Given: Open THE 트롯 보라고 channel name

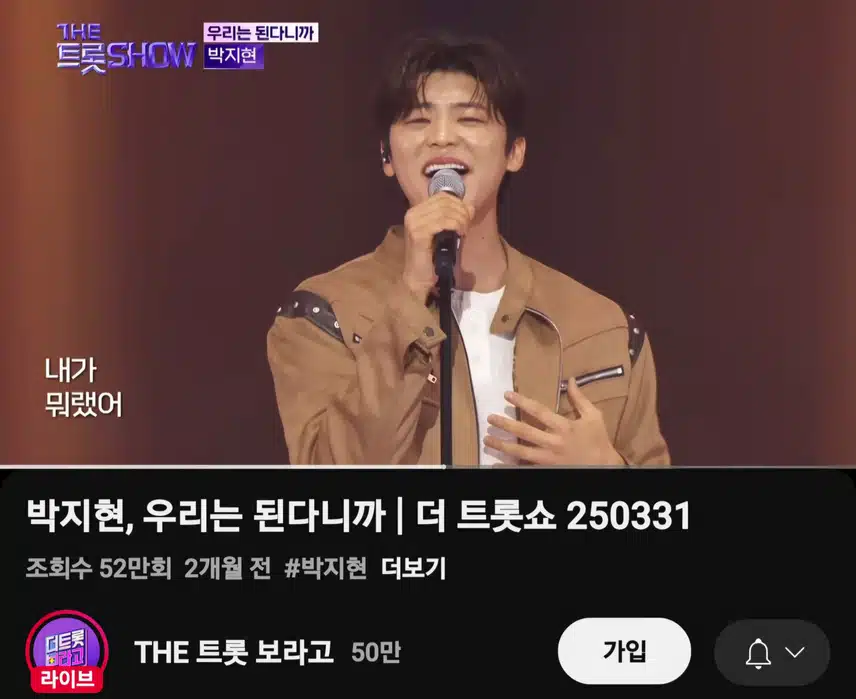Looking at the screenshot, I should pos(233,652).
